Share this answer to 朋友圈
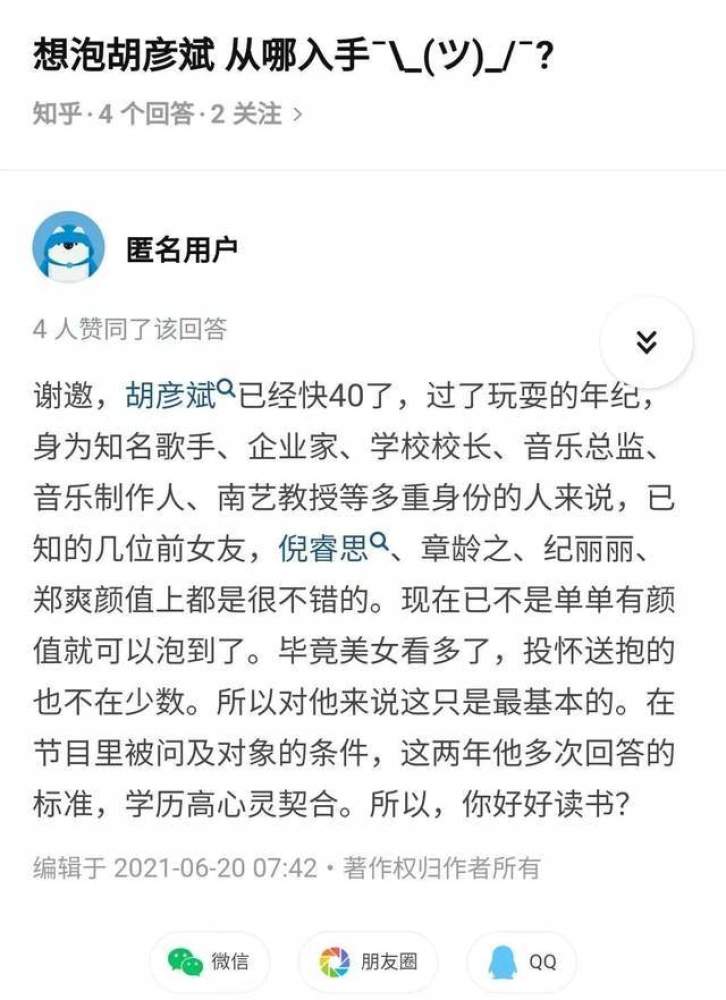This screenshot has width=726, height=1000. tap(368, 962)
